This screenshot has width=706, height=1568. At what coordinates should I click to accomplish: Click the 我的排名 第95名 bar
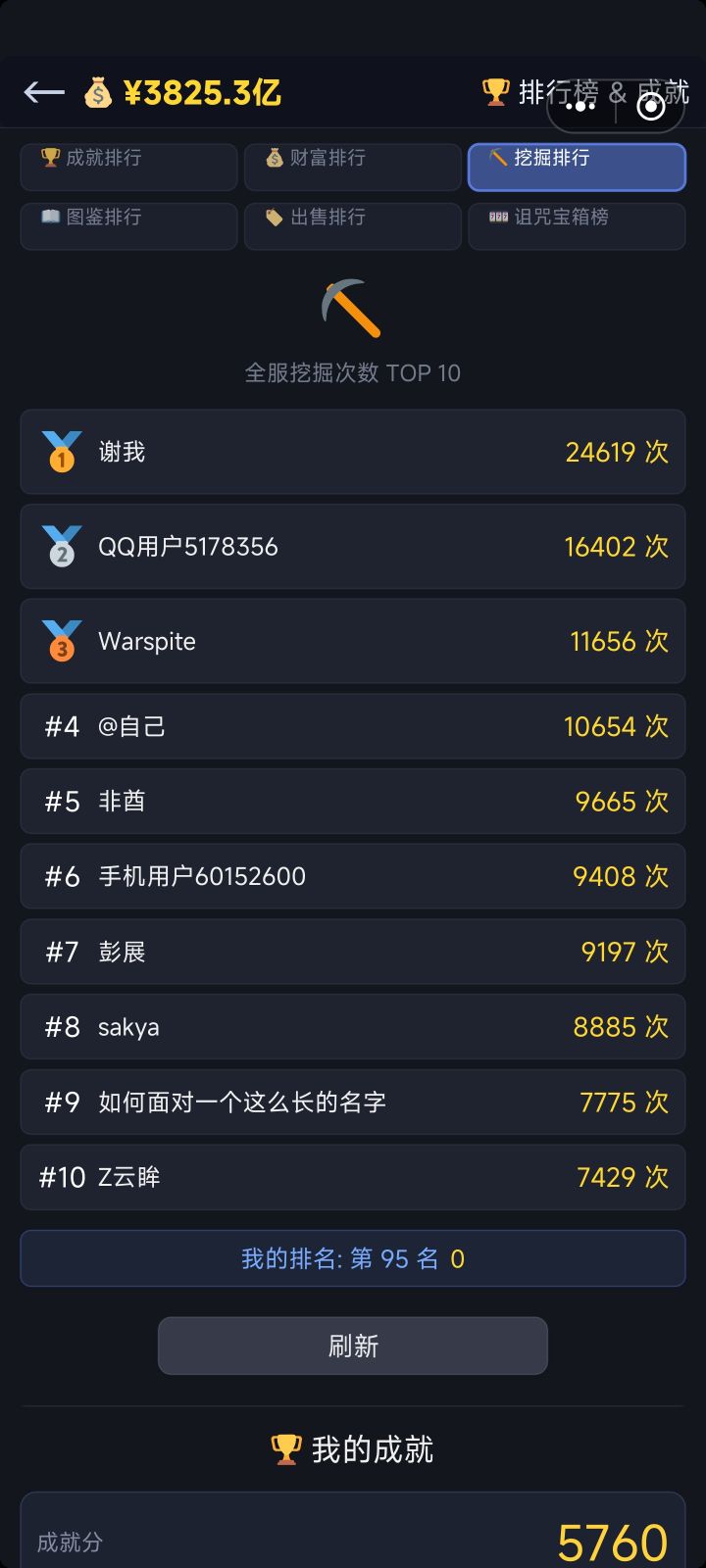352,1257
